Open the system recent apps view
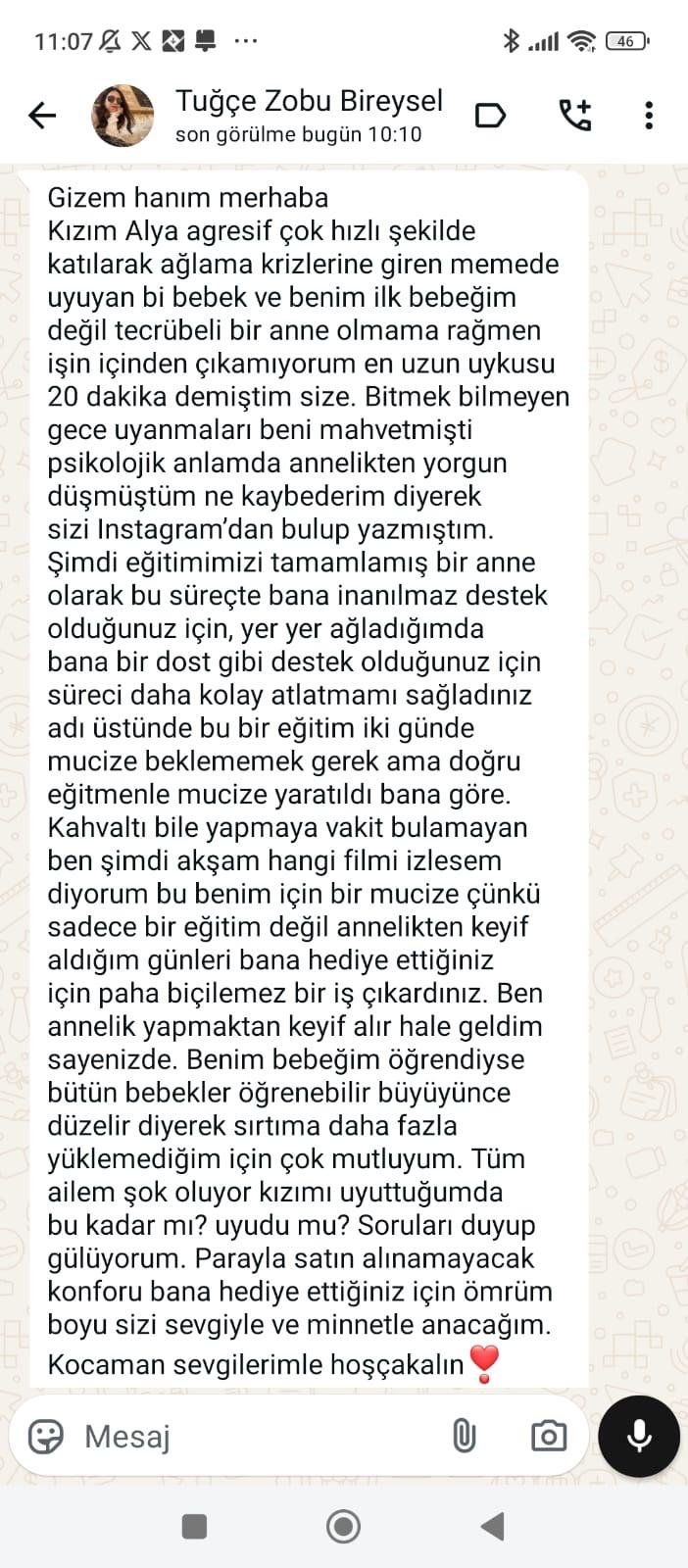This screenshot has width=688, height=1568. pos(195,1526)
